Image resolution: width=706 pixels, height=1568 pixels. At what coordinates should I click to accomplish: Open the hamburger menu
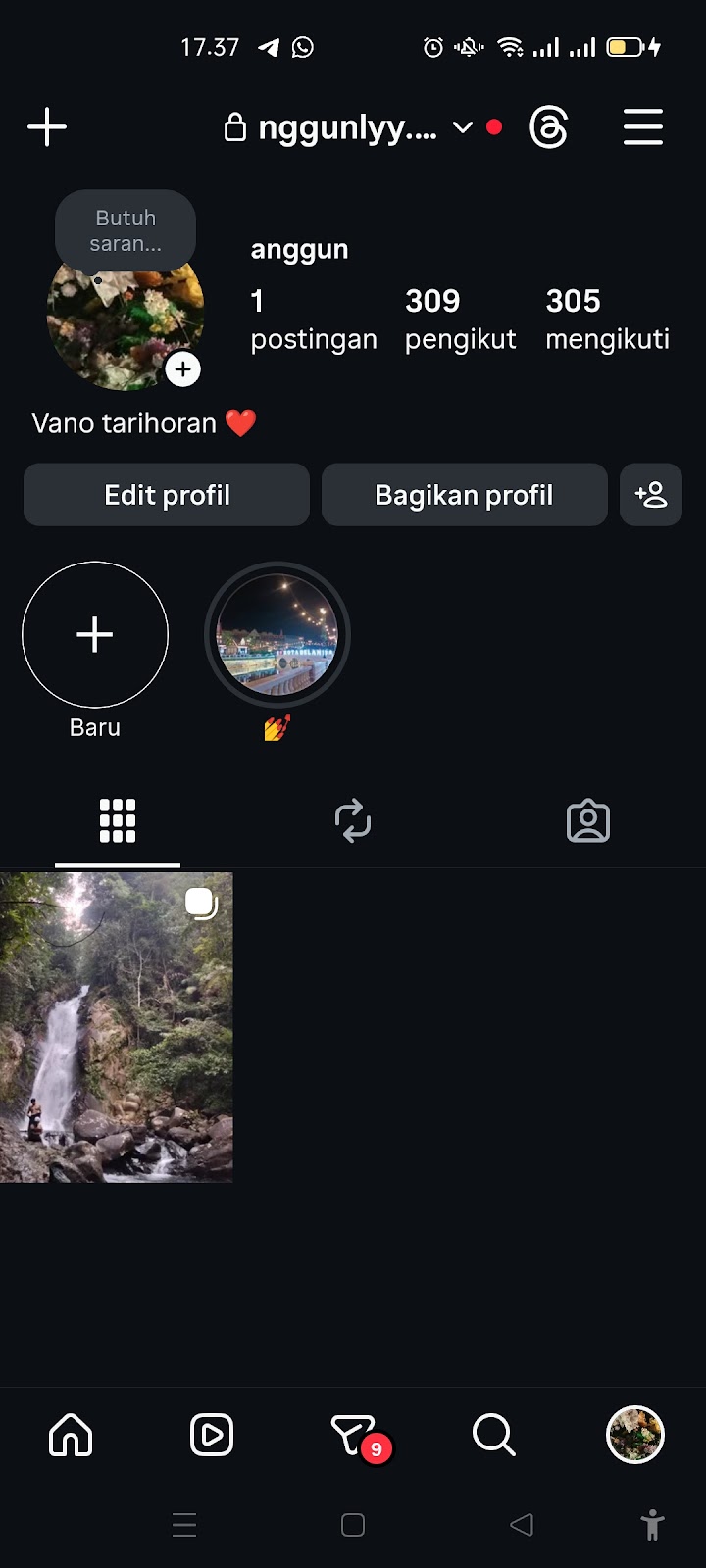click(x=643, y=127)
